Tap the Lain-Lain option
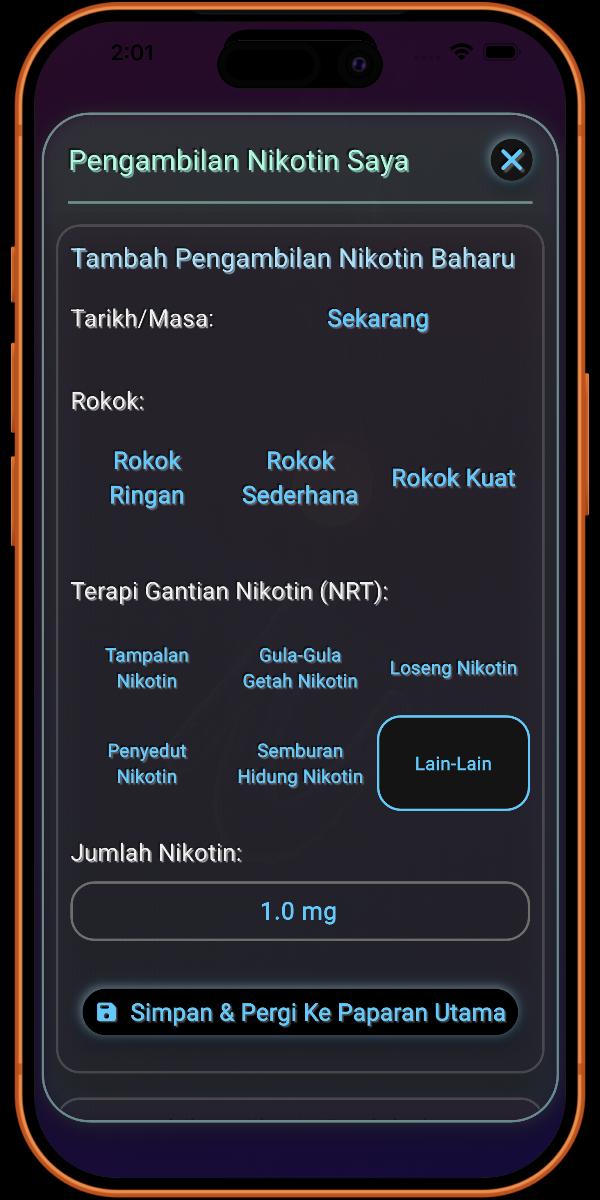The image size is (600, 1200). pos(453,763)
